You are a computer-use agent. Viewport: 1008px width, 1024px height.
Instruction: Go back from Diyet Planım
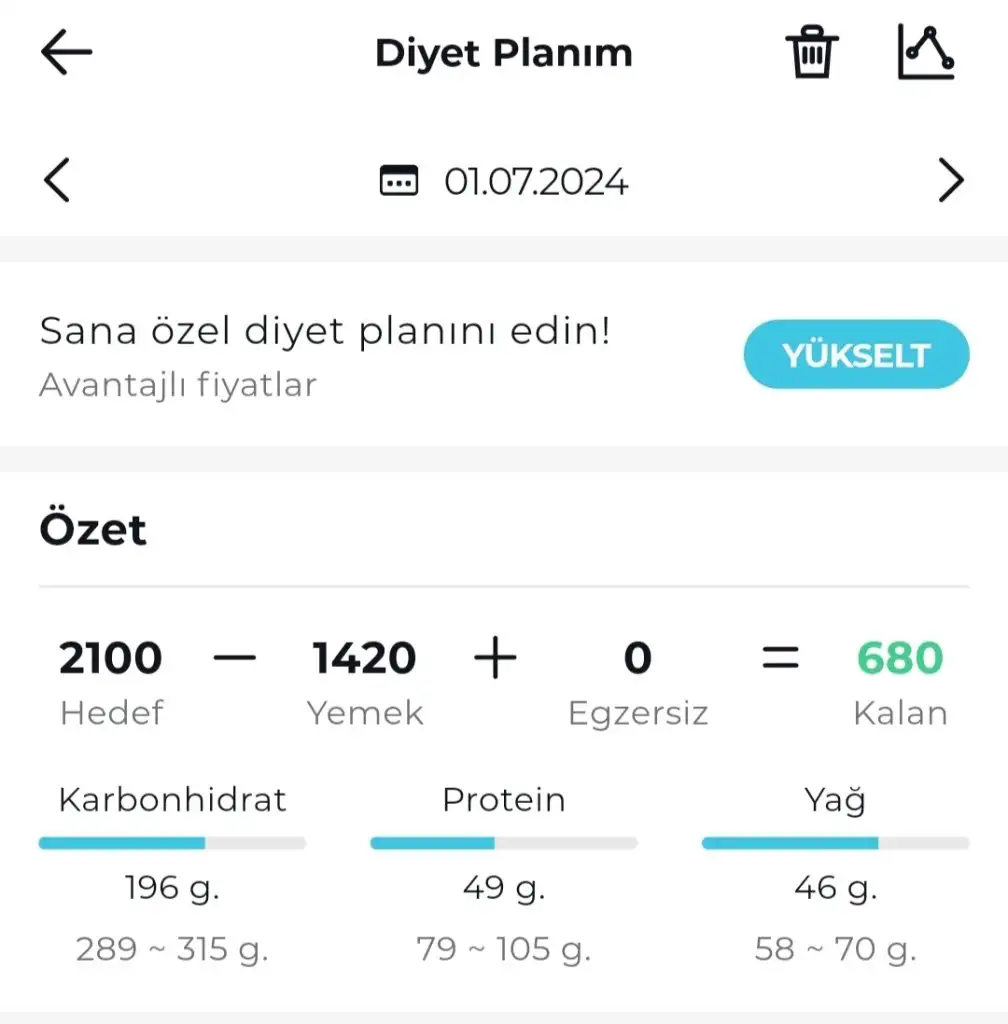(x=66, y=53)
